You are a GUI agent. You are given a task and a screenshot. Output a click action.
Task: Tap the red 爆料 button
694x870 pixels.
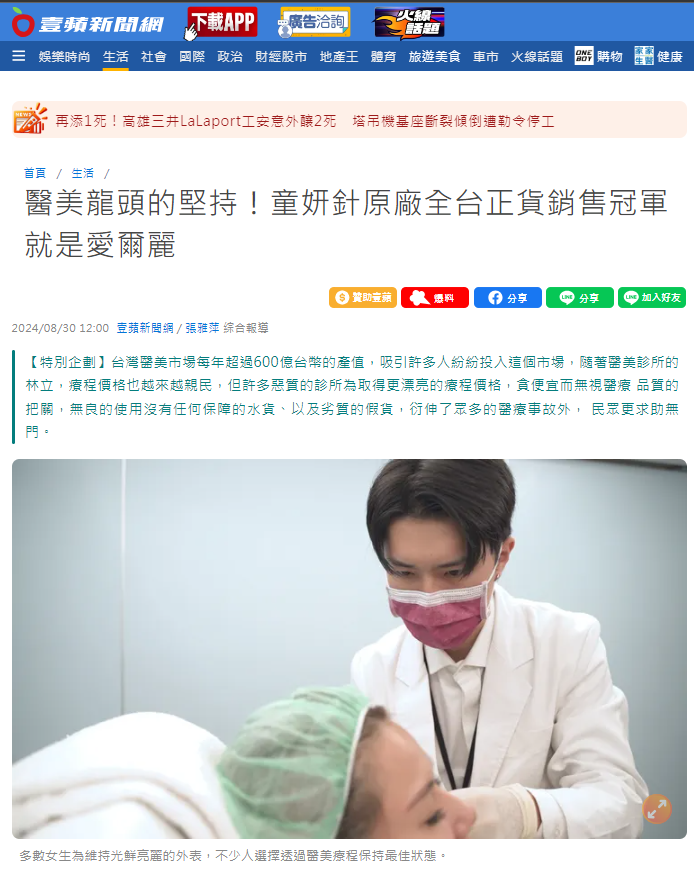coord(435,297)
